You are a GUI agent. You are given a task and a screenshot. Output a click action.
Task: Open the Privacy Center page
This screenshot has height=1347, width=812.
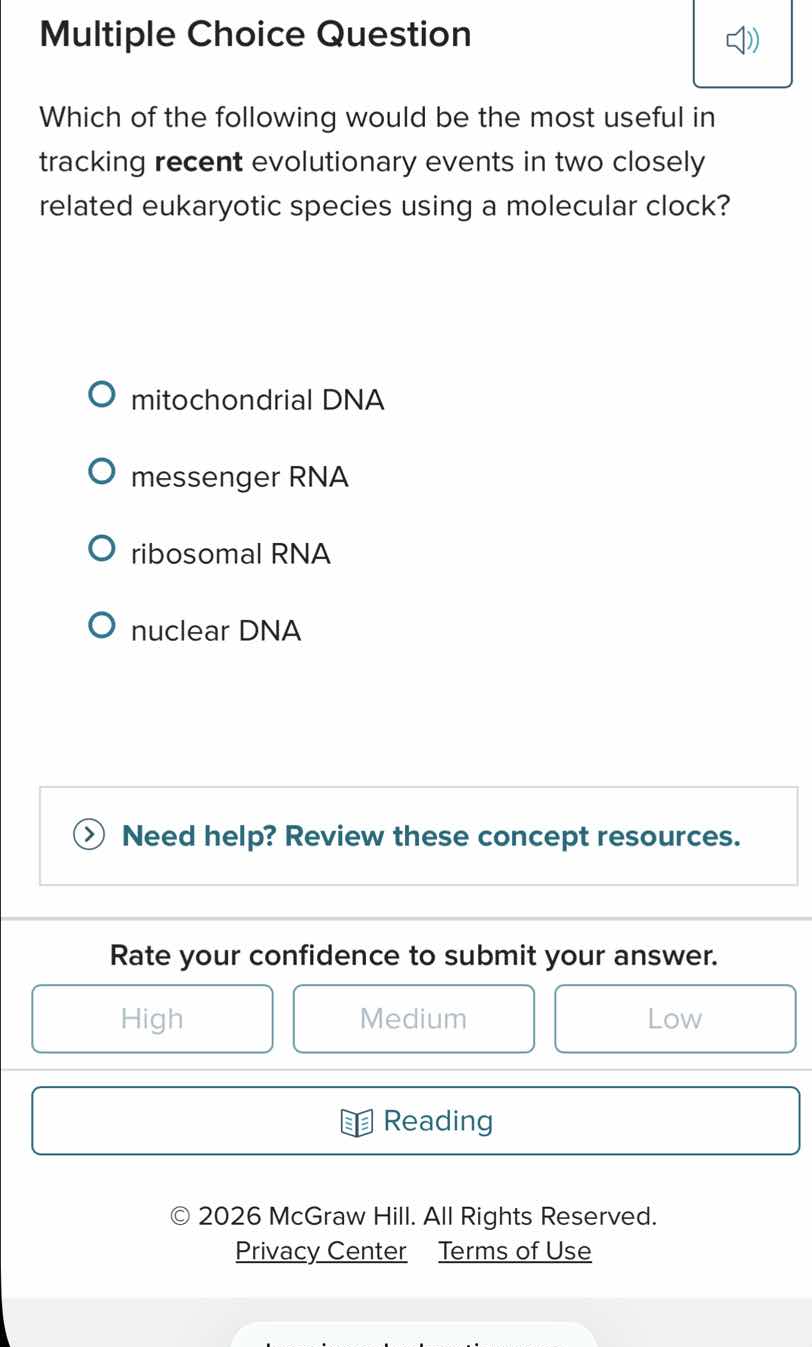pos(321,1250)
